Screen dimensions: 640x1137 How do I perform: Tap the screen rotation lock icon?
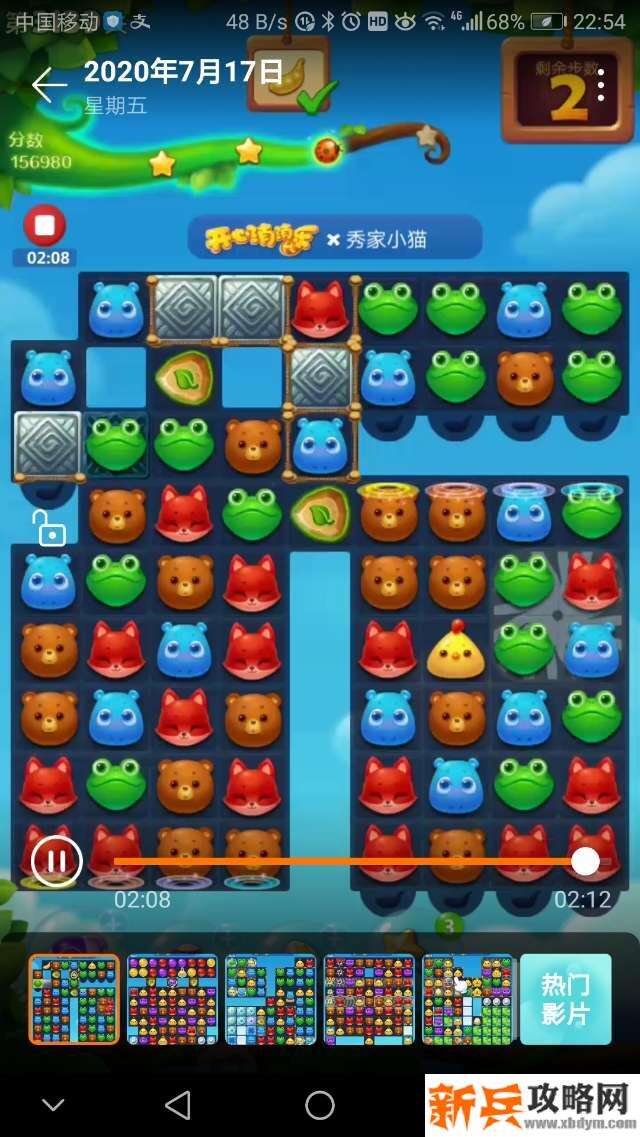tap(48, 527)
